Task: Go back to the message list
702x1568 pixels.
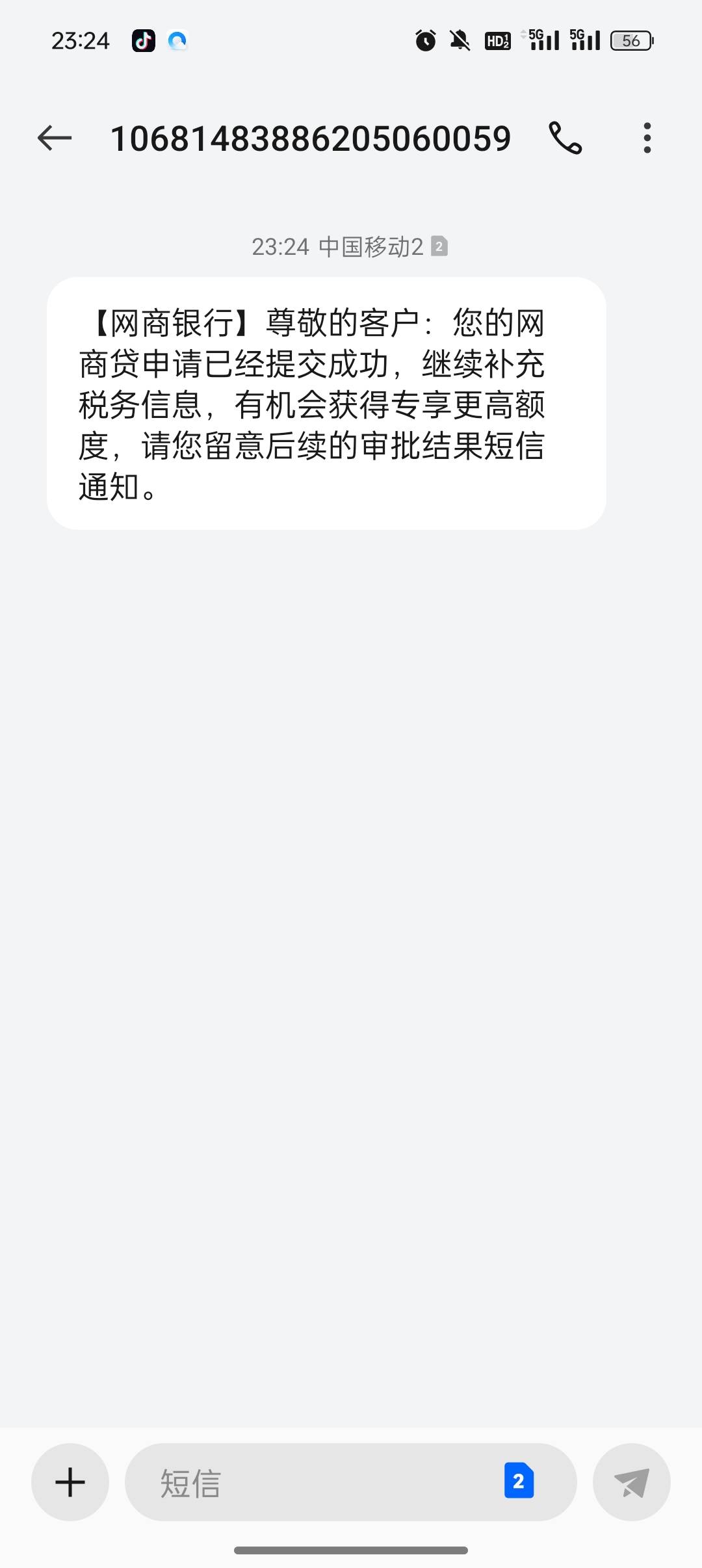Action: point(55,138)
